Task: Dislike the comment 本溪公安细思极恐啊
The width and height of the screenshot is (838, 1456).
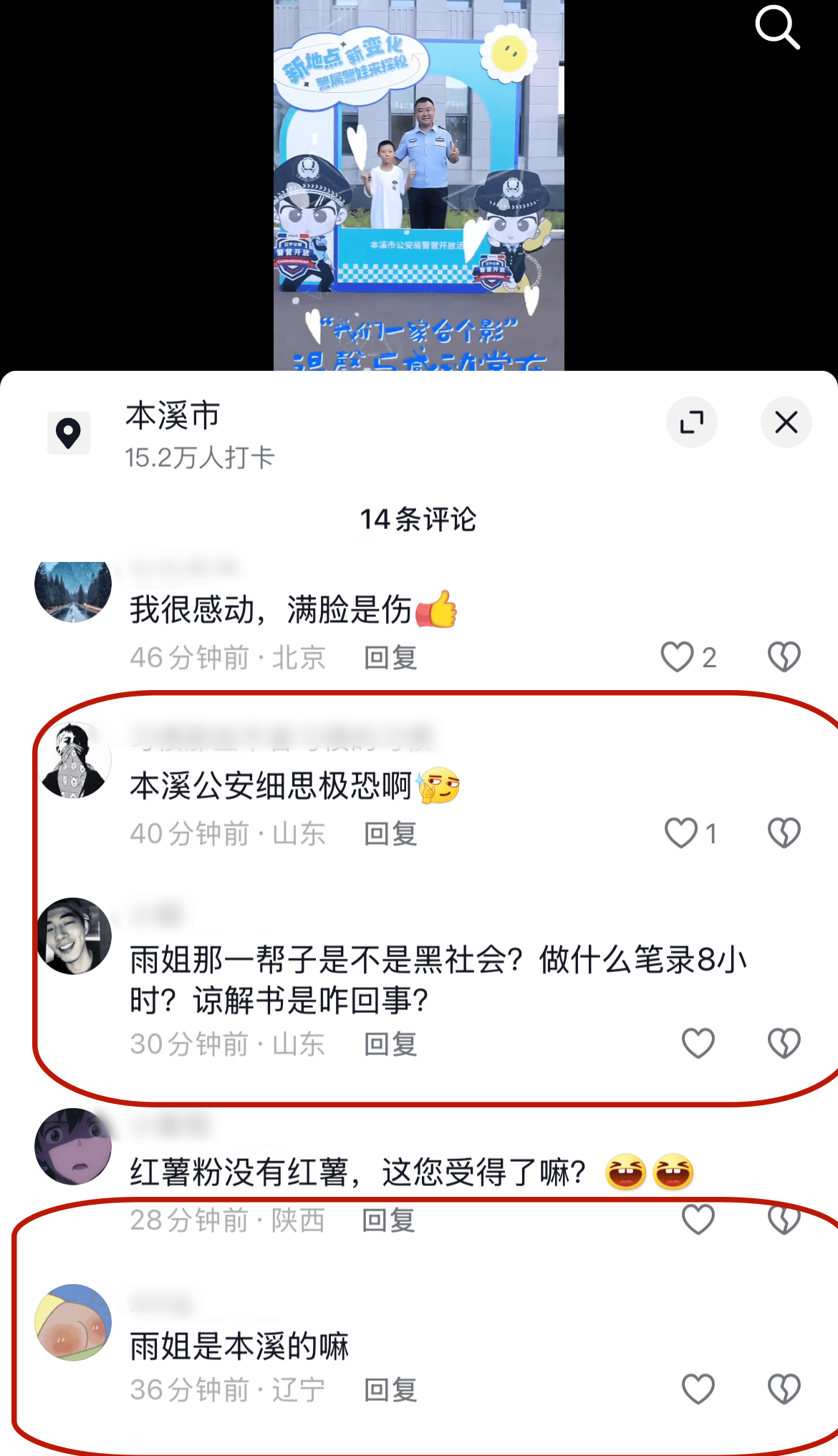Action: click(x=784, y=833)
